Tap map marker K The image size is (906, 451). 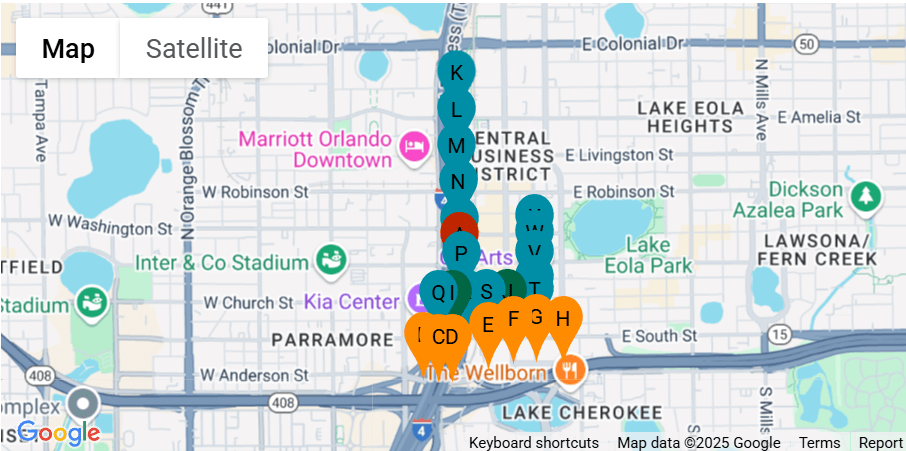pyautogui.click(x=457, y=73)
